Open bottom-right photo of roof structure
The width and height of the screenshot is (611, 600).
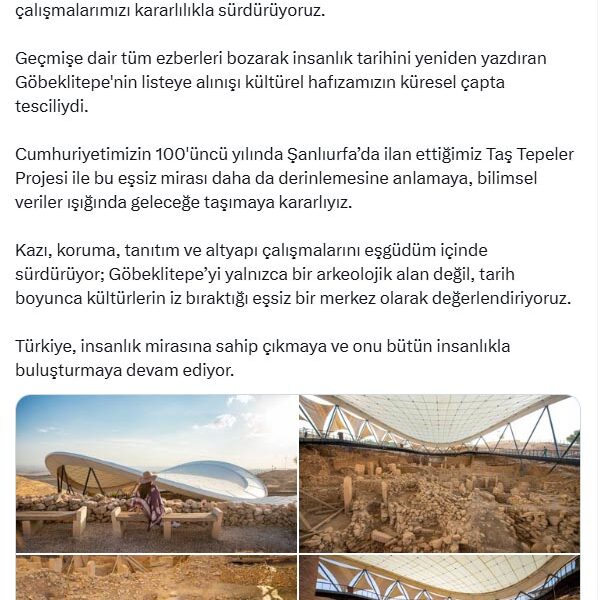[x=439, y=578]
